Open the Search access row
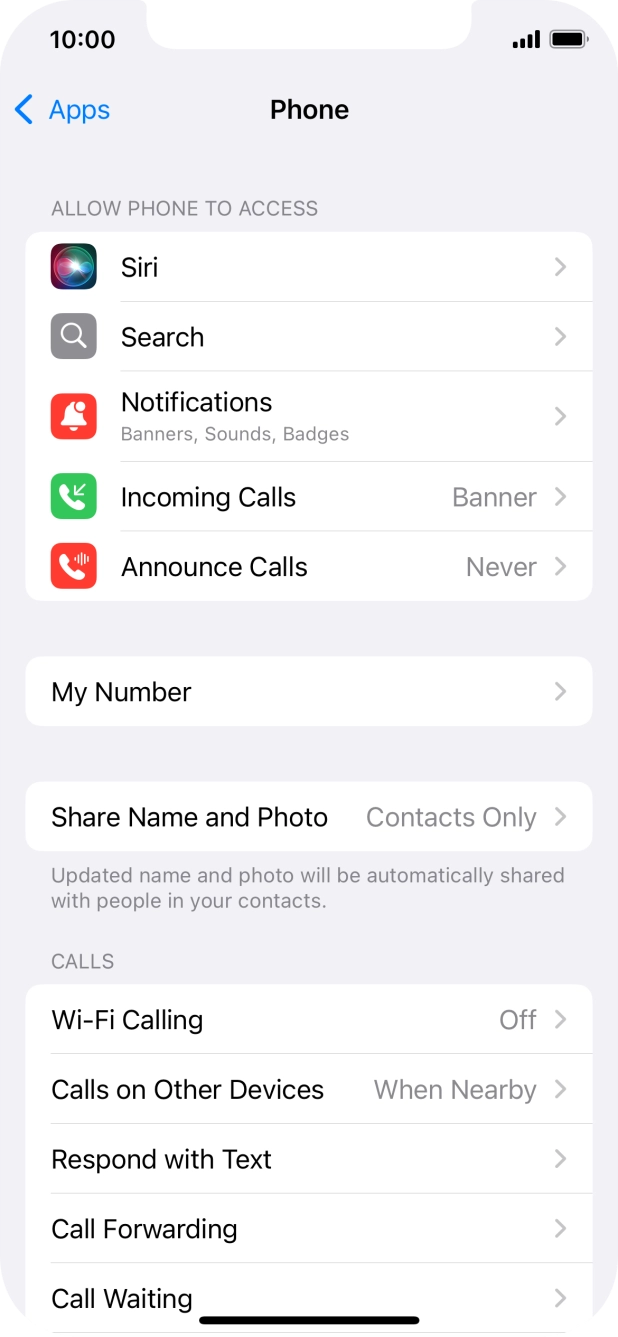 309,337
